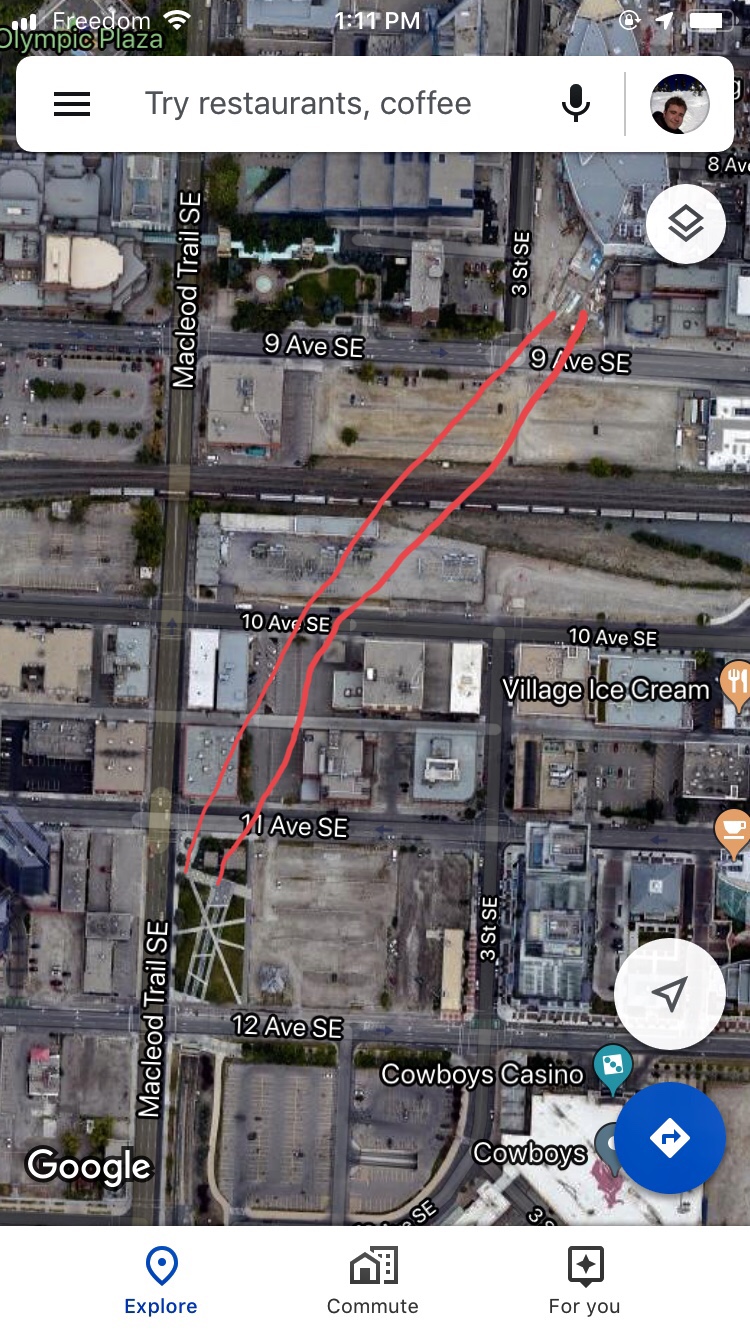Select the Cowboys Casino map pin
The width and height of the screenshot is (750, 1334).
tap(612, 1068)
